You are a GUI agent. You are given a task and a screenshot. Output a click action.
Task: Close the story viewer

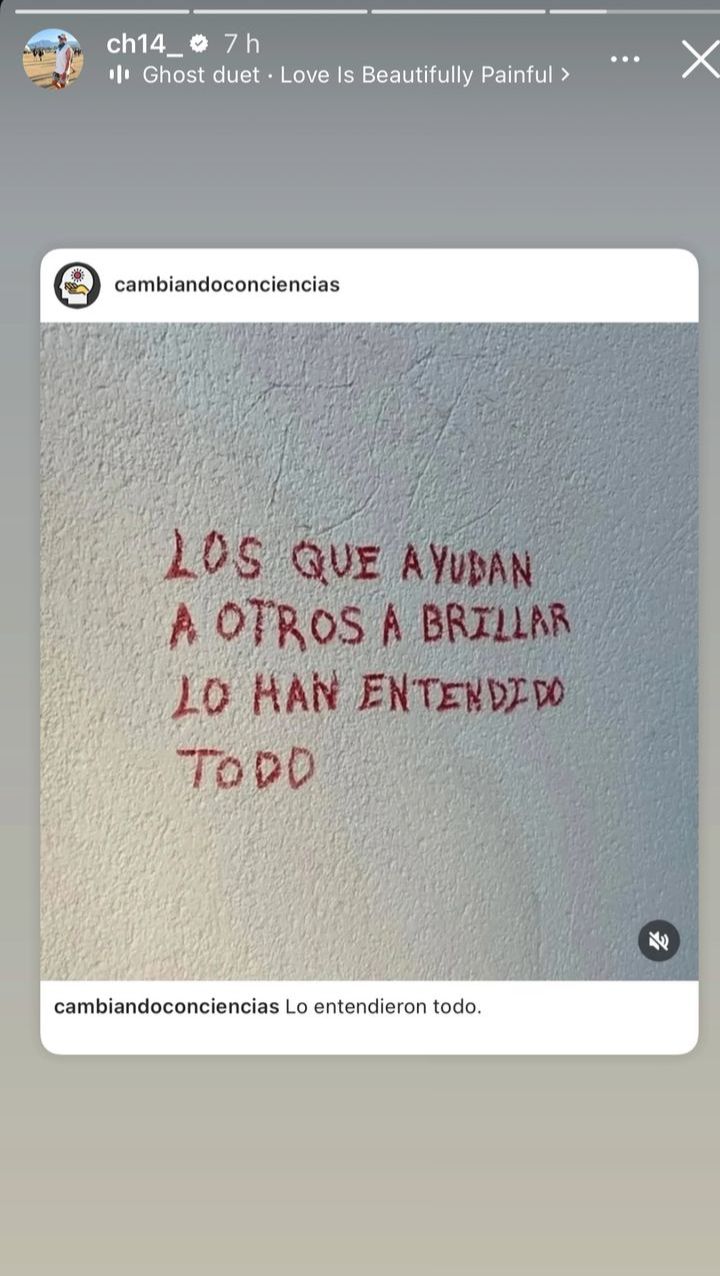[699, 59]
